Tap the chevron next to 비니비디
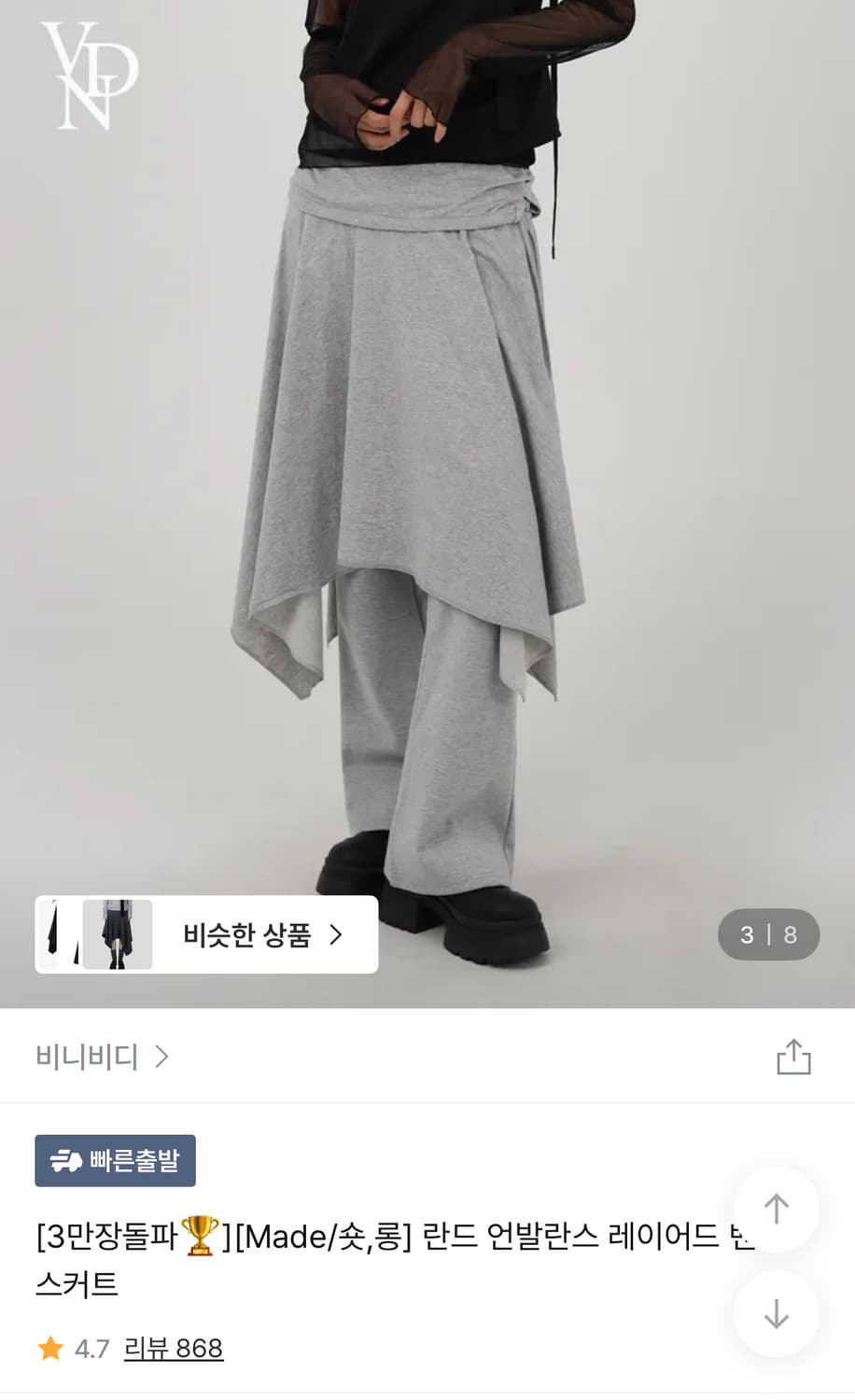 pos(162,1057)
